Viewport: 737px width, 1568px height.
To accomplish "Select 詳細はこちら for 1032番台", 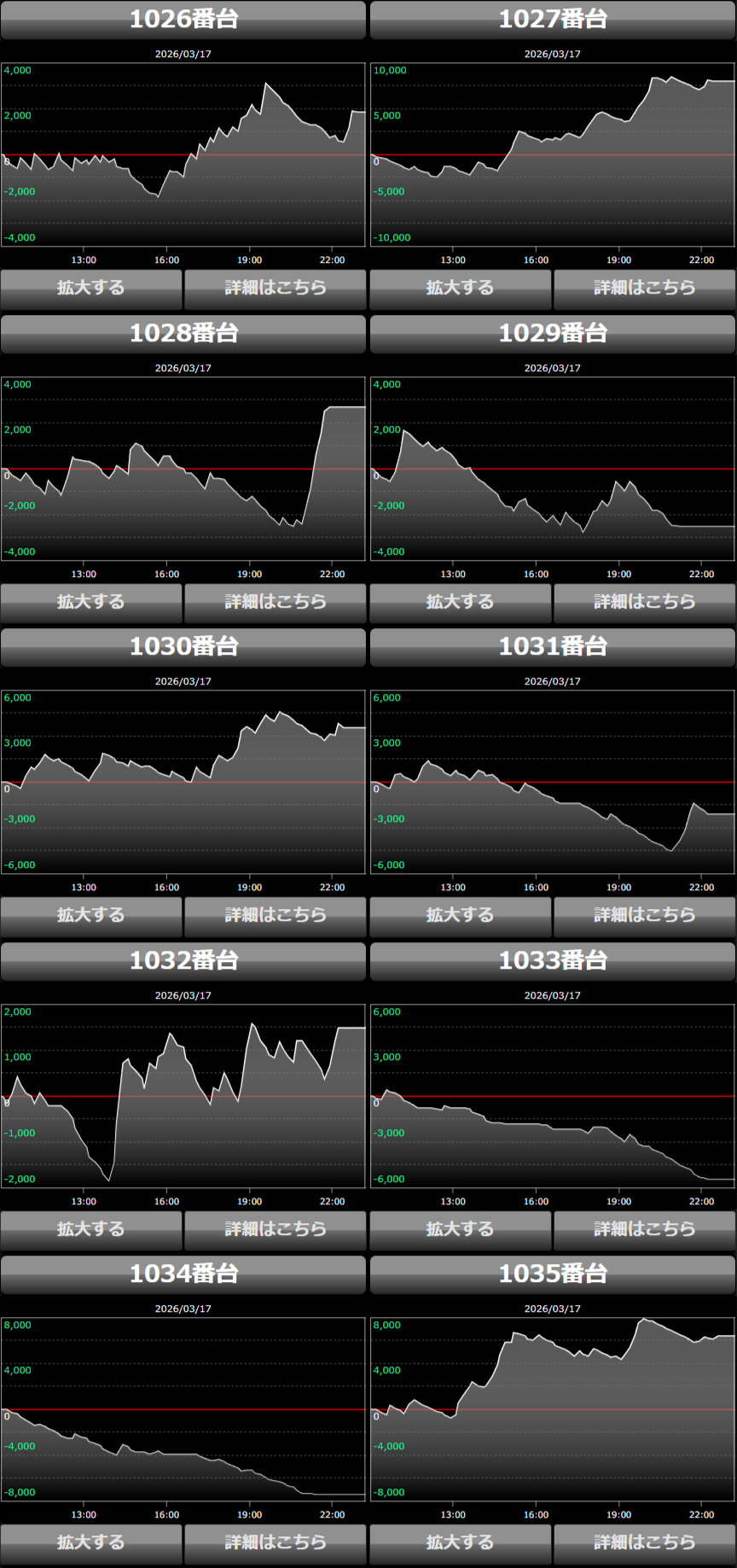I will point(275,1230).
